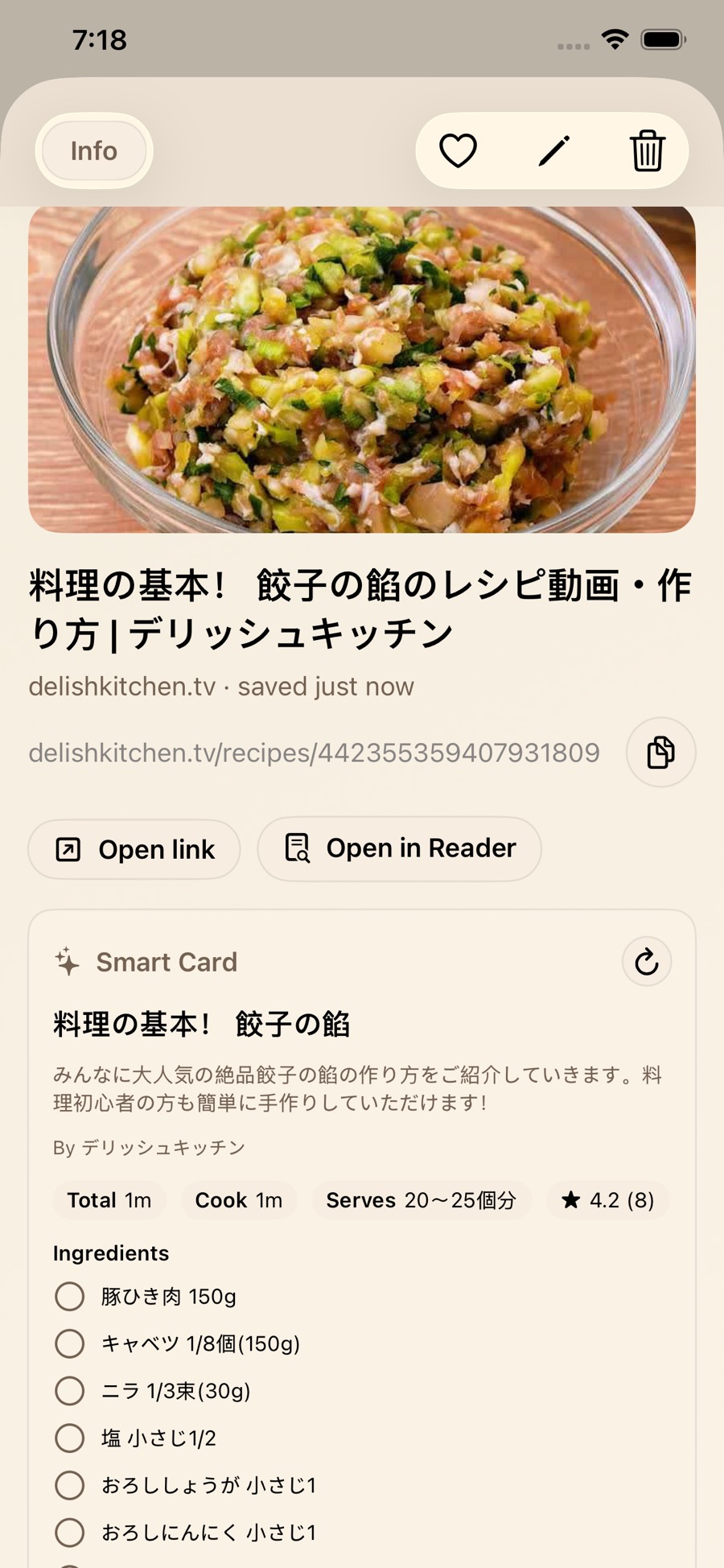Tap the heart icon to favorite this bookmark
This screenshot has width=724, height=1568.
click(x=458, y=151)
